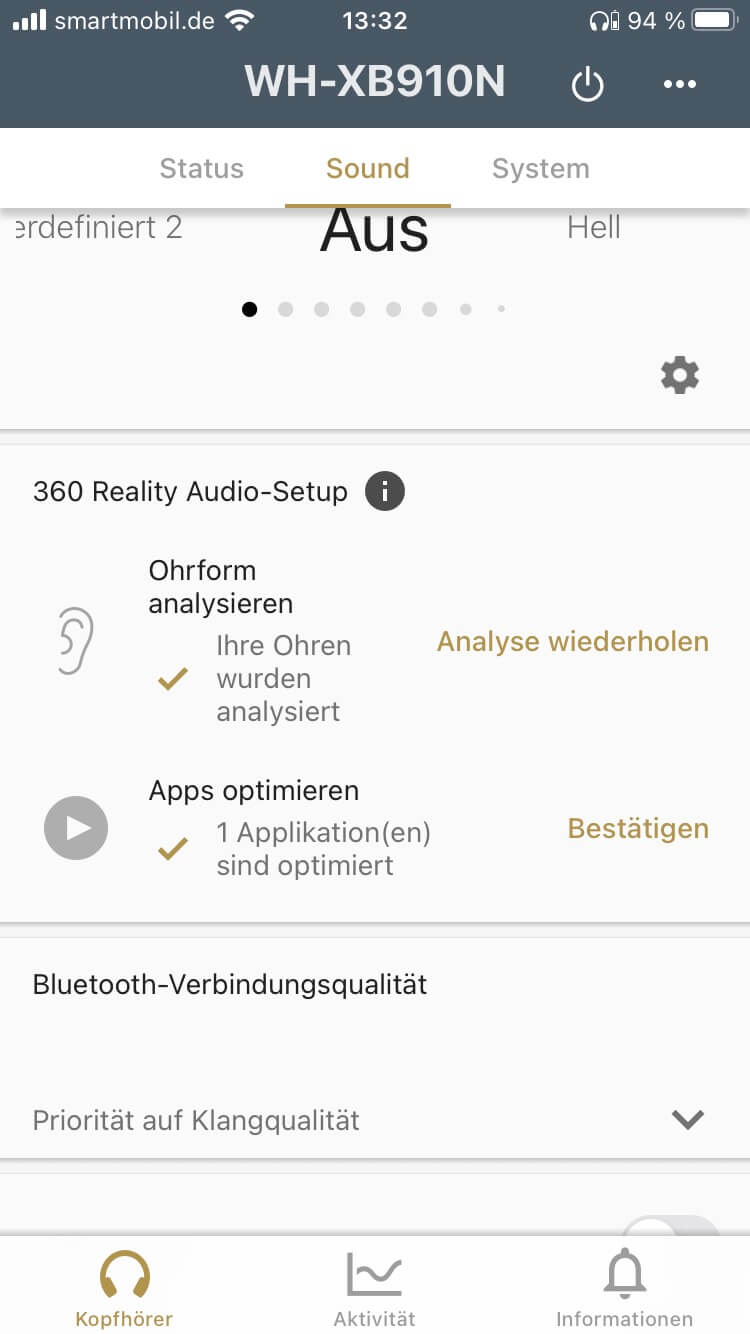Switch to the System tab
This screenshot has height=1334, width=750.
pos(540,168)
